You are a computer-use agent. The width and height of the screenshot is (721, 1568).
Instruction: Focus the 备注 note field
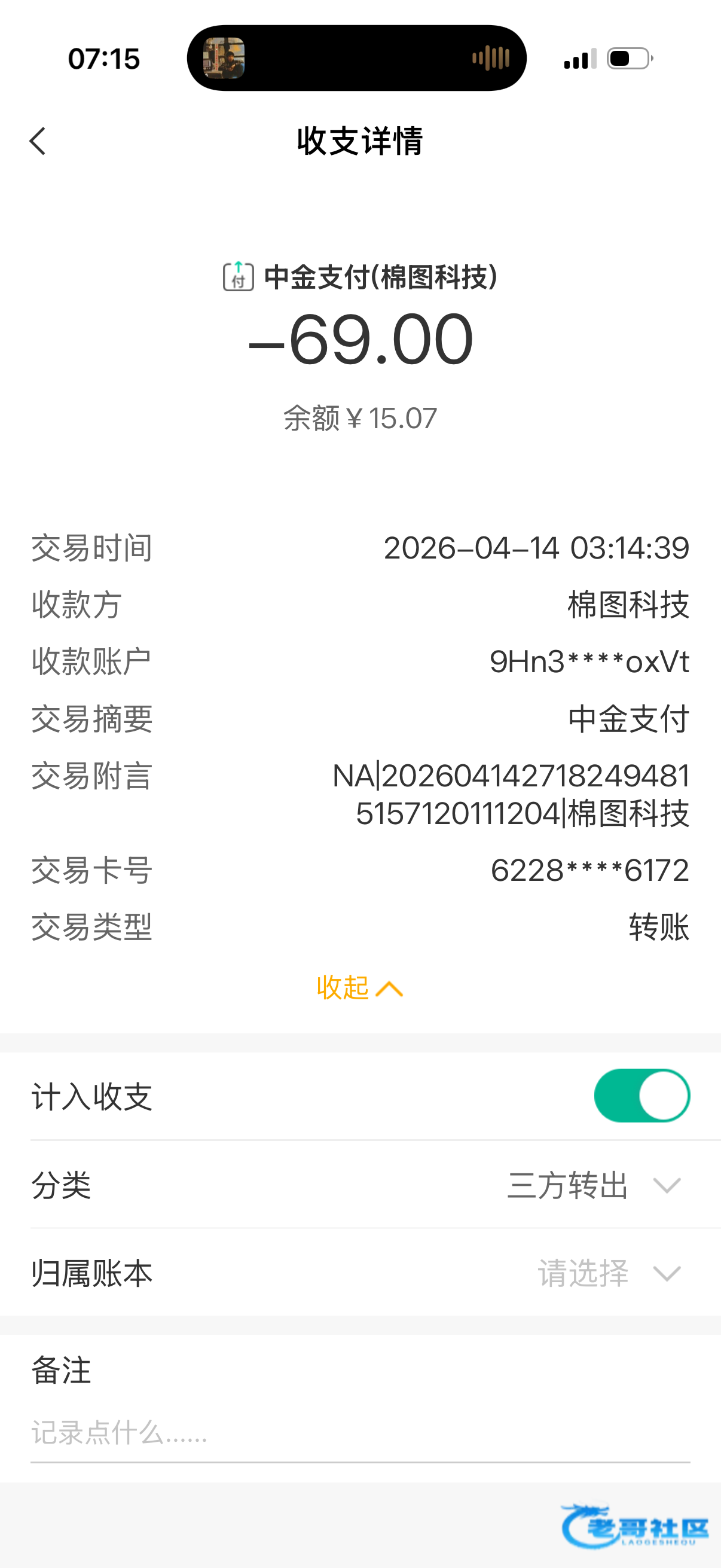pos(359,1433)
